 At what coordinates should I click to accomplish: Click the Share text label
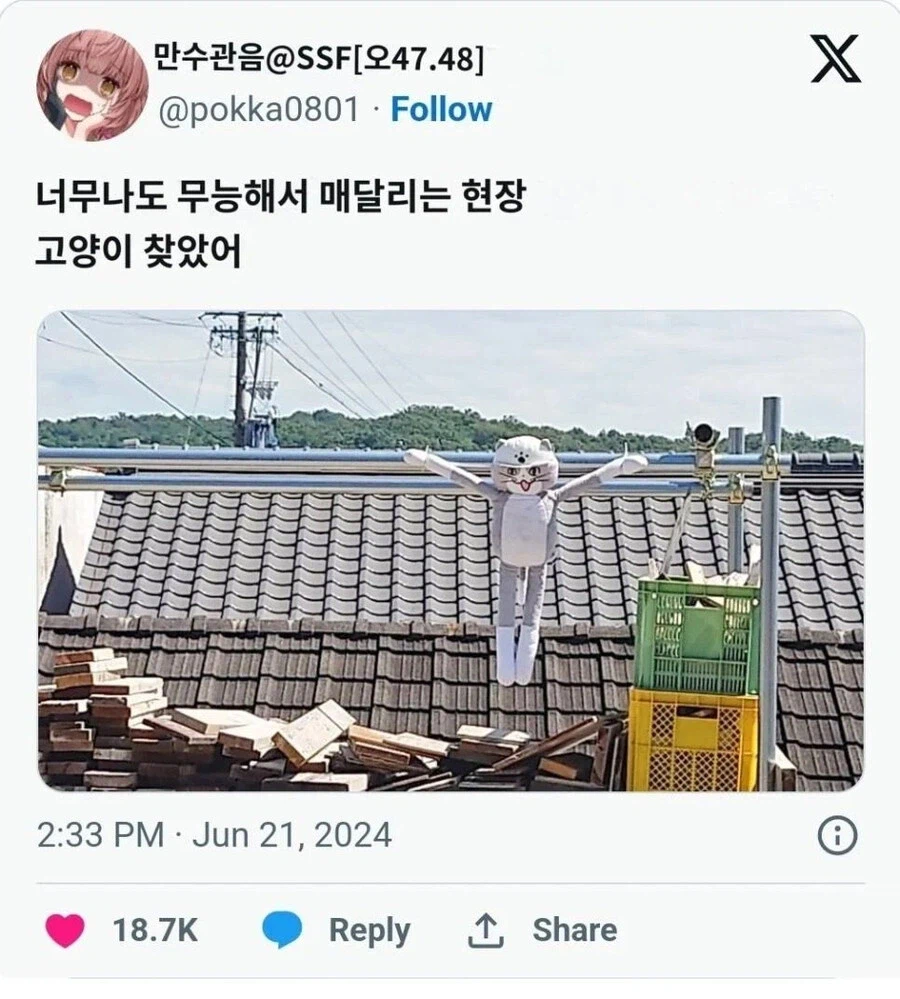[x=571, y=928]
